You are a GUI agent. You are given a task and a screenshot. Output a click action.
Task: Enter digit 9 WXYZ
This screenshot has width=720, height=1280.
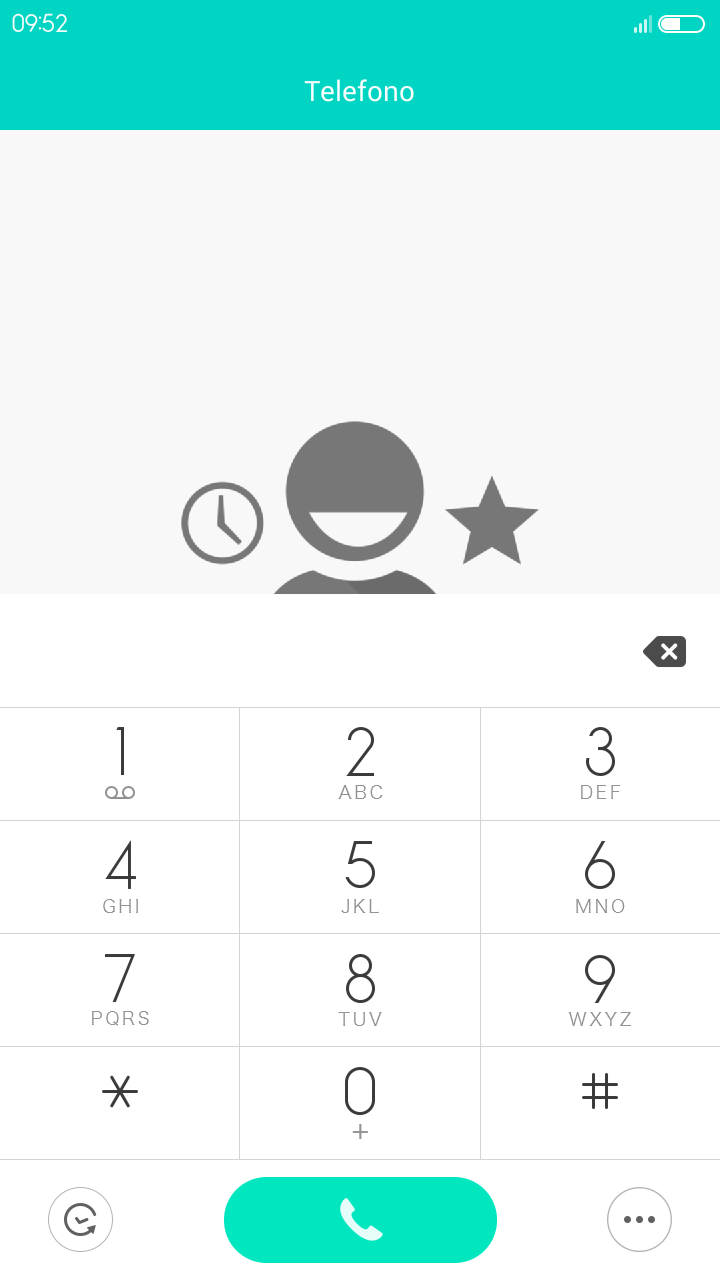600,990
